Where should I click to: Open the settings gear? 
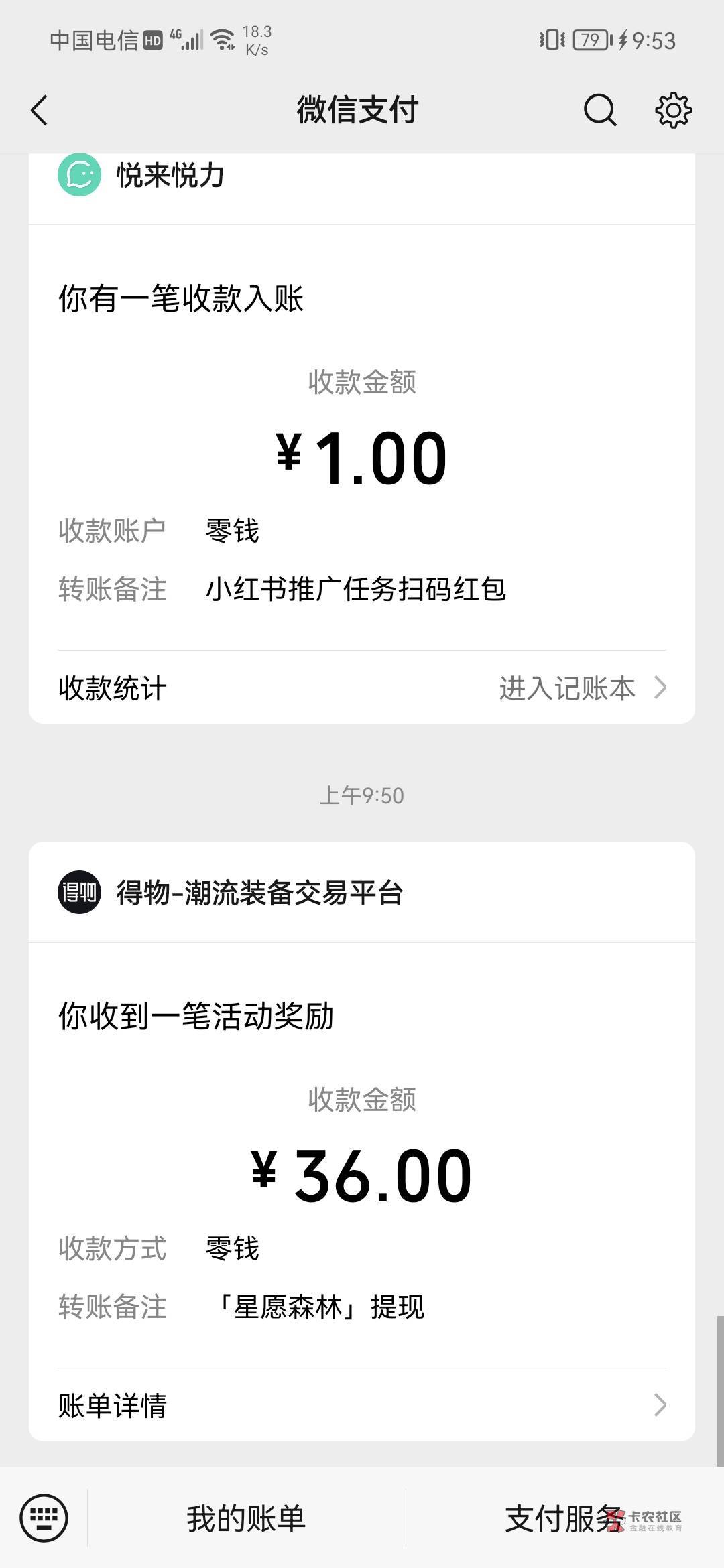tap(673, 110)
